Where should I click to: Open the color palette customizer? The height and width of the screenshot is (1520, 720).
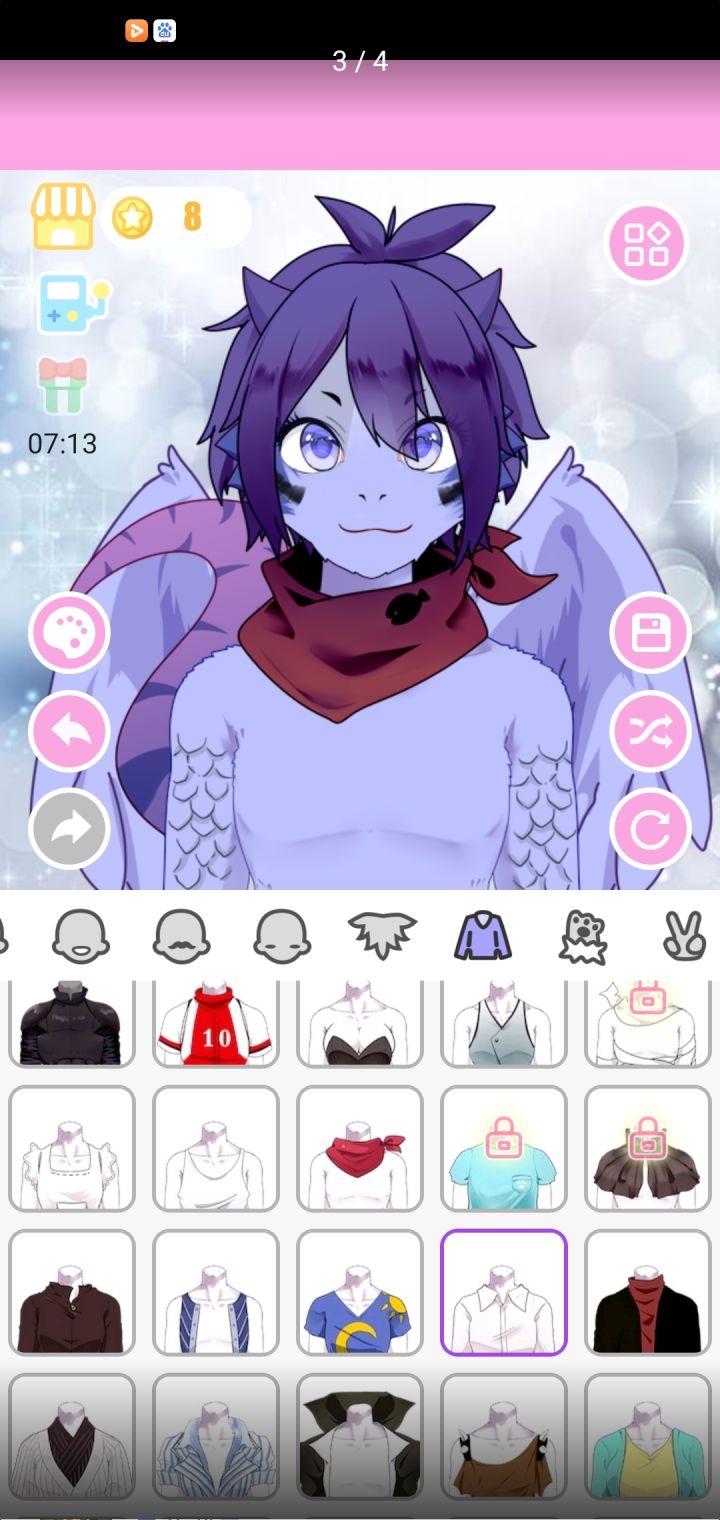pyautogui.click(x=68, y=633)
